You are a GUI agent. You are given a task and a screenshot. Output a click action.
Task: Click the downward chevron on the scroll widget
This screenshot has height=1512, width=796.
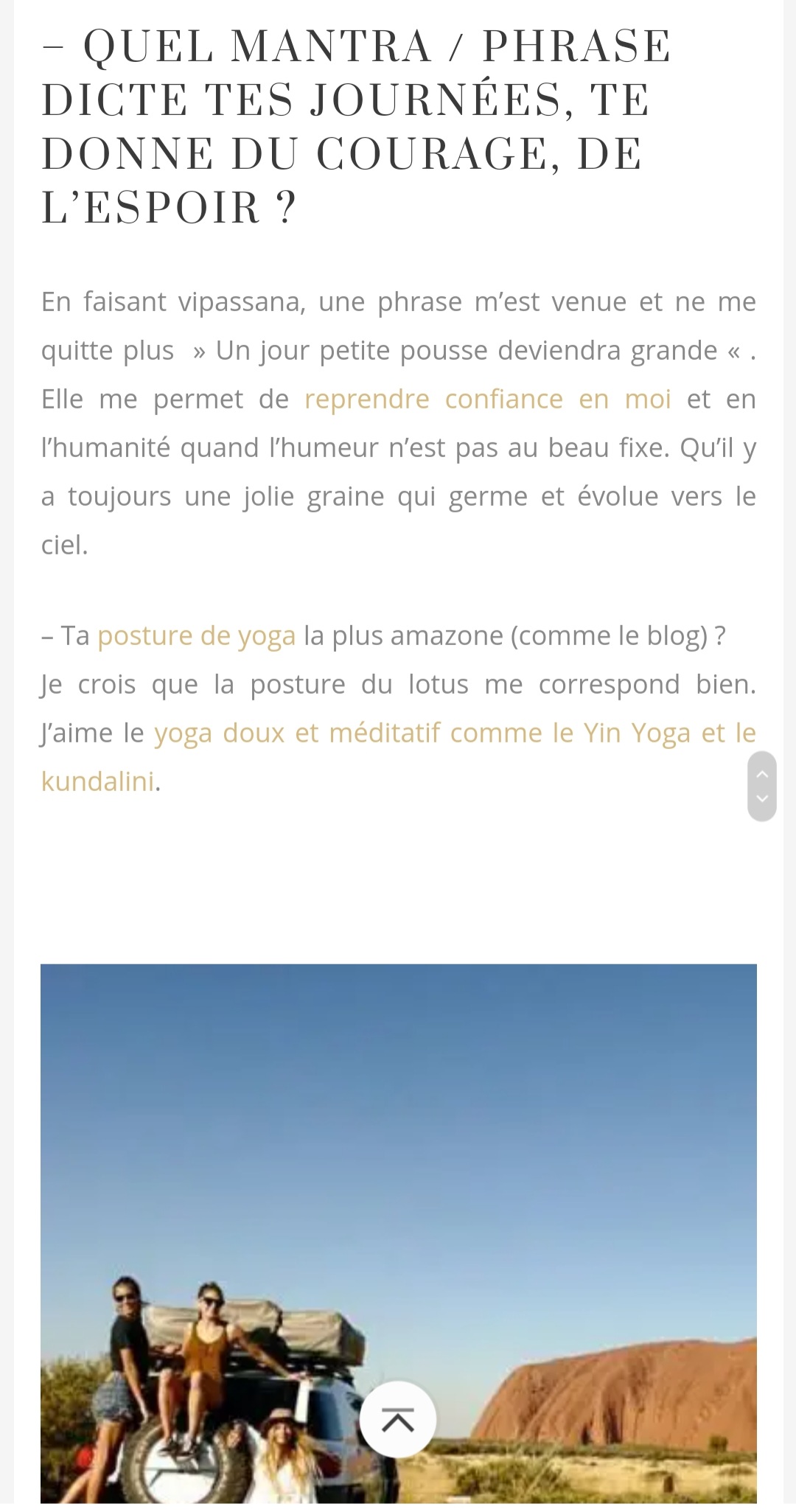(763, 798)
